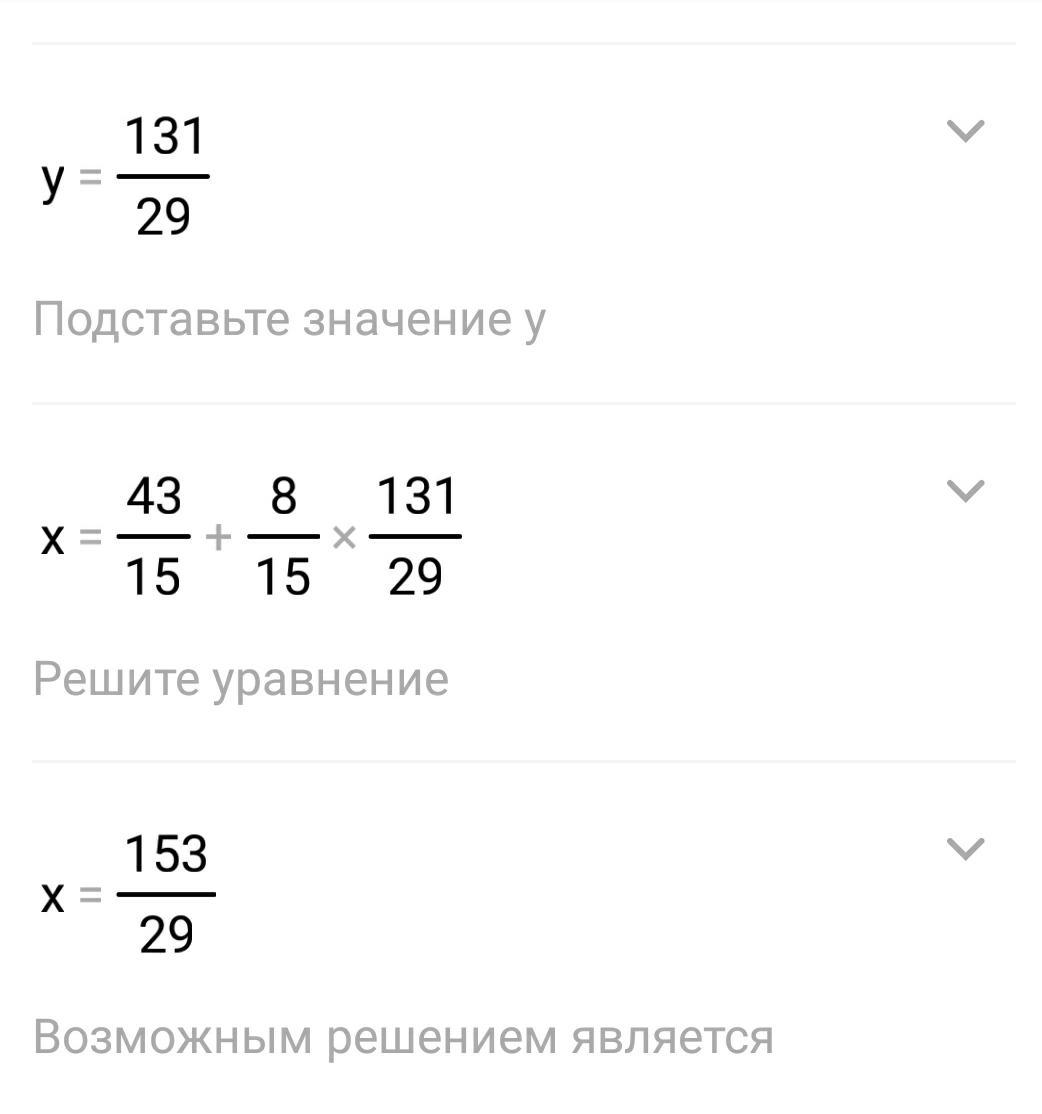The image size is (1042, 1114).
Task: Expand the x = 153/29 step
Action: pyautogui.click(x=965, y=849)
